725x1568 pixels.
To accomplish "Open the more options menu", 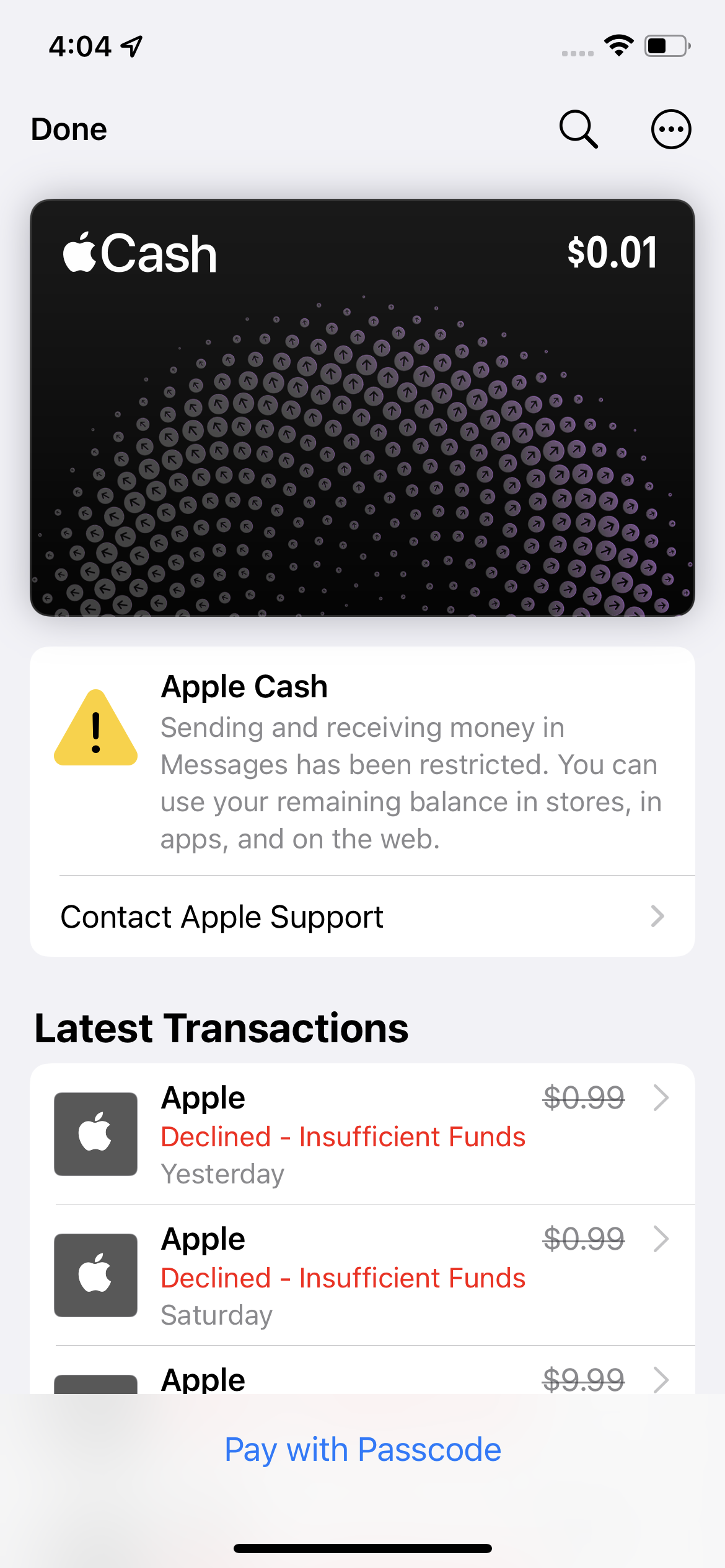I will pos(670,129).
